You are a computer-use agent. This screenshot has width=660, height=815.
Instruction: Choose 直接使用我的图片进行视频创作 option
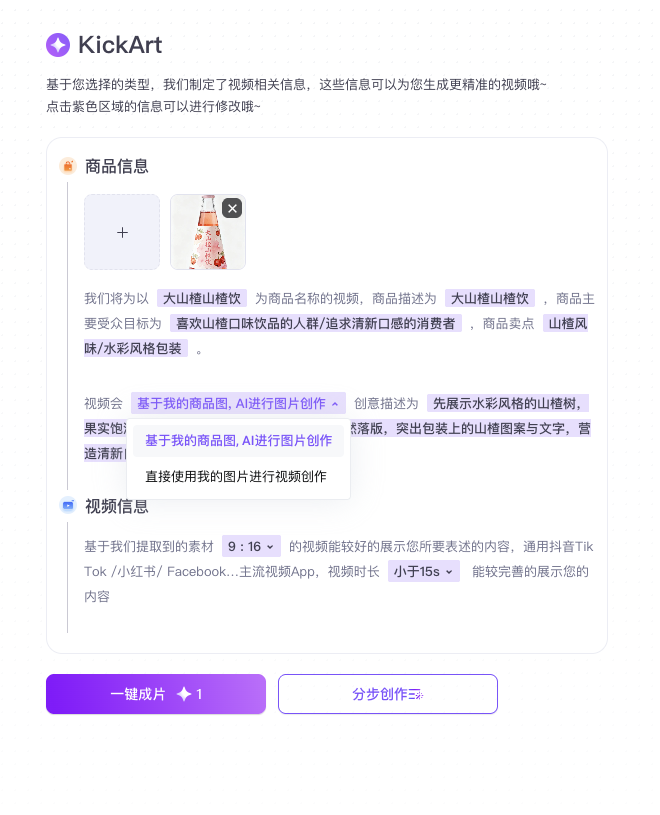click(x=235, y=476)
